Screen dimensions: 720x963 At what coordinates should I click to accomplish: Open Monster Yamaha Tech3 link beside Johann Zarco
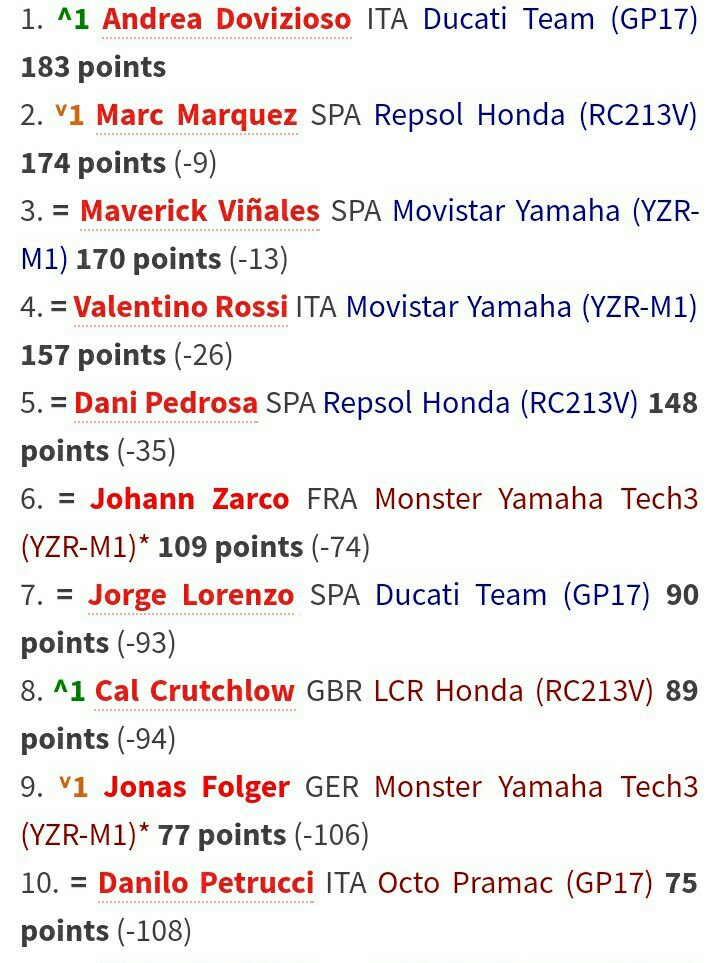(x=536, y=499)
